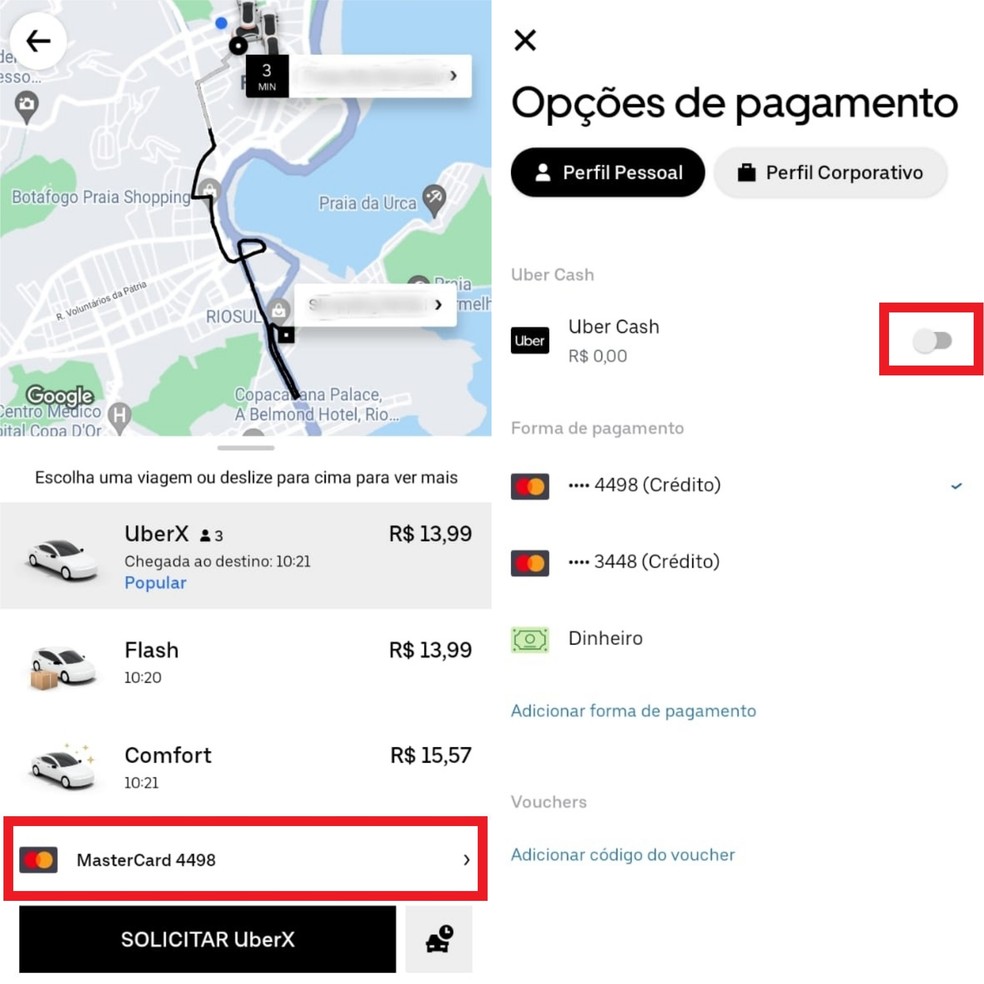This screenshot has height=984, width=984.
Task: Go back using the arrow on the map
Action: (38, 41)
